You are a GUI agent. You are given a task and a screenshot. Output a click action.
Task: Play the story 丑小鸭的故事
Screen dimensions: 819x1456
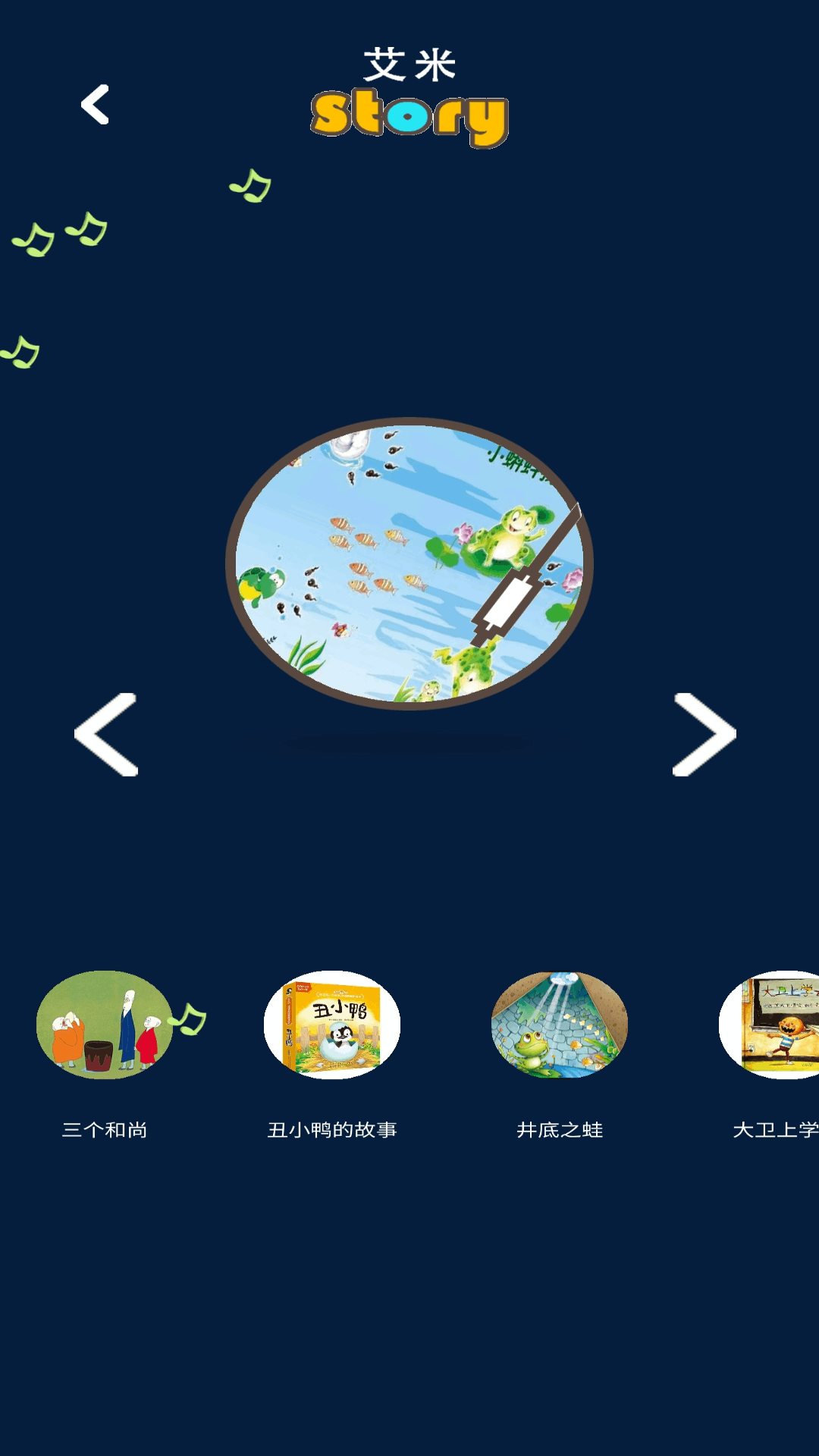point(332,1025)
